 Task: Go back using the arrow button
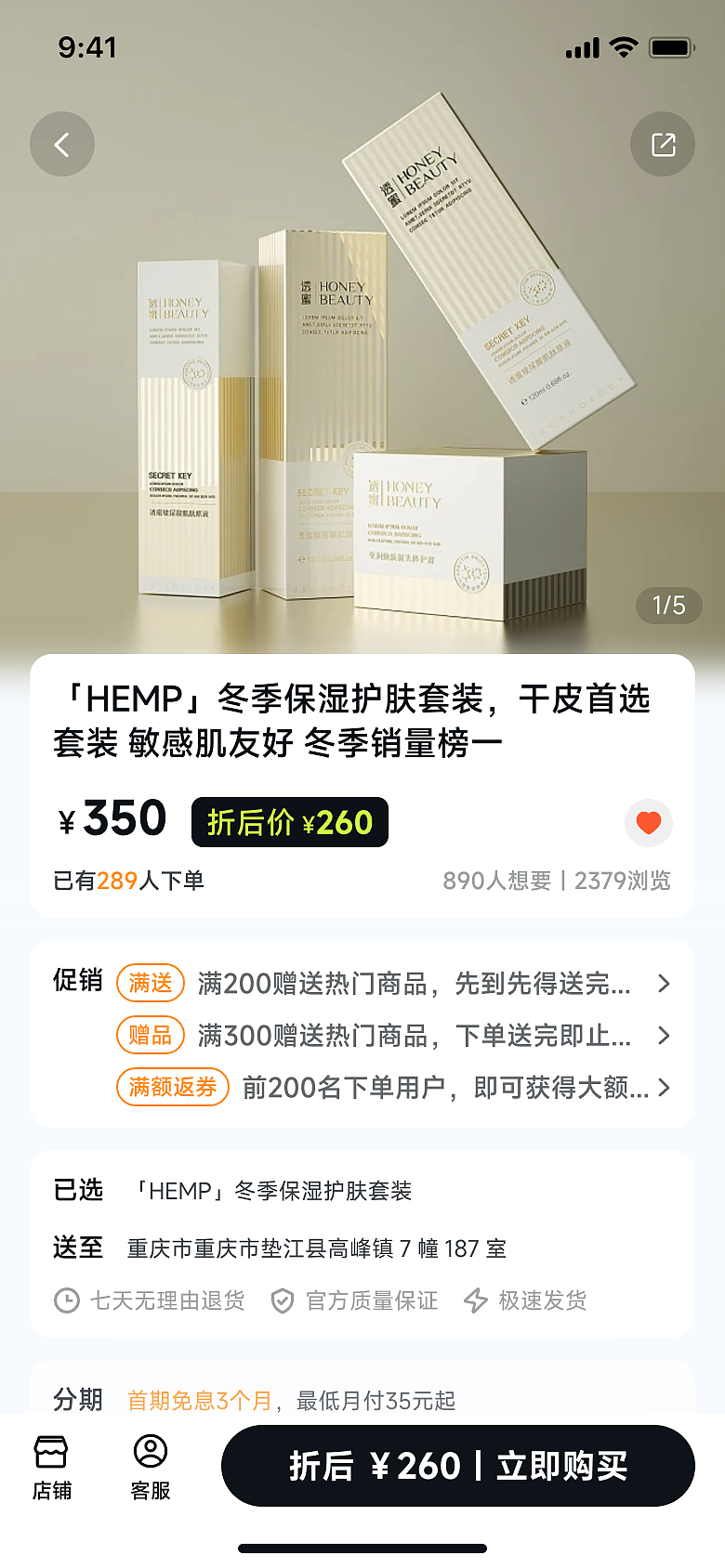click(62, 145)
